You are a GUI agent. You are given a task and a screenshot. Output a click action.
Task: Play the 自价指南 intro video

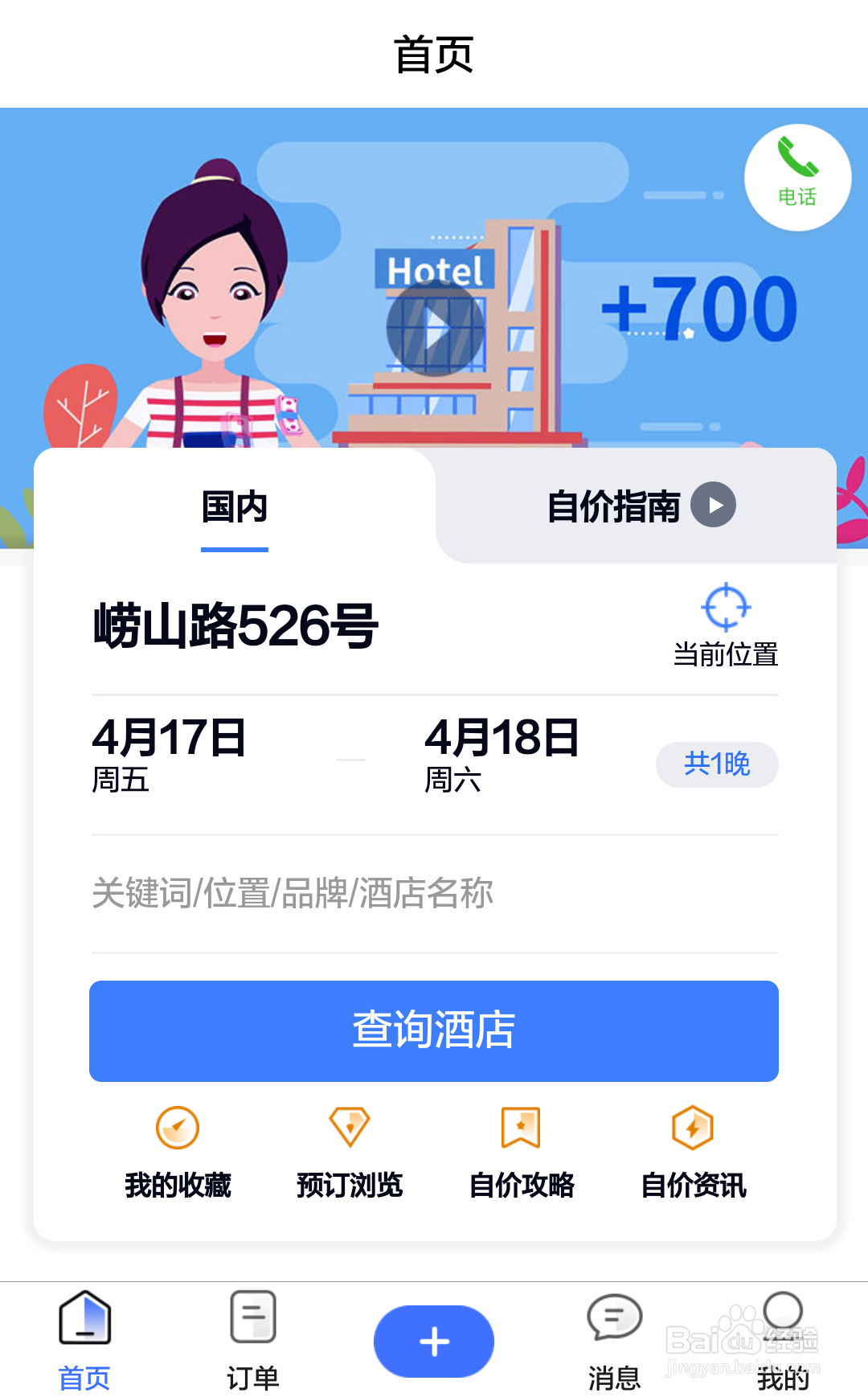[x=714, y=505]
